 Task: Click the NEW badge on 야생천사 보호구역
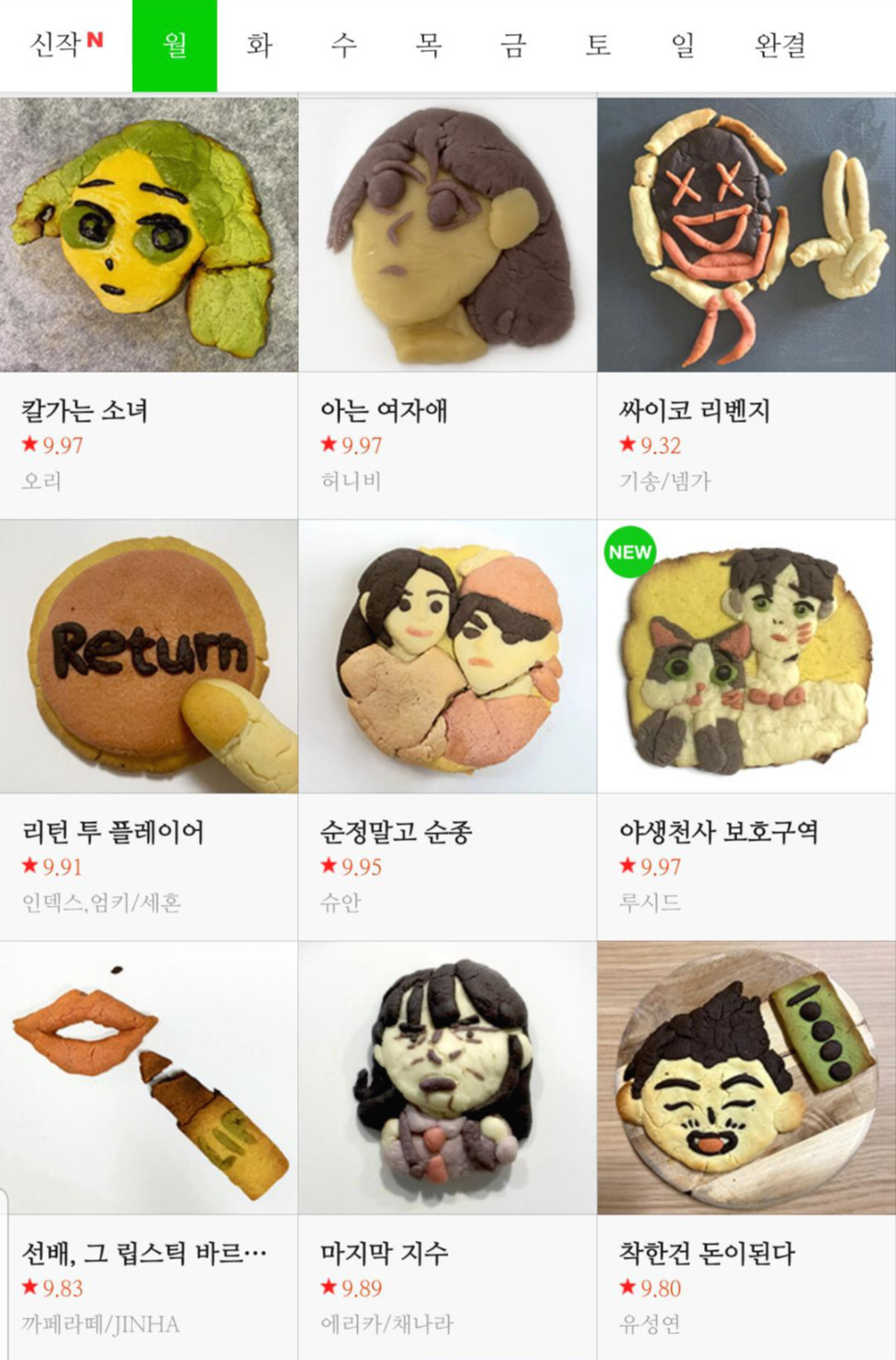pyautogui.click(x=630, y=552)
